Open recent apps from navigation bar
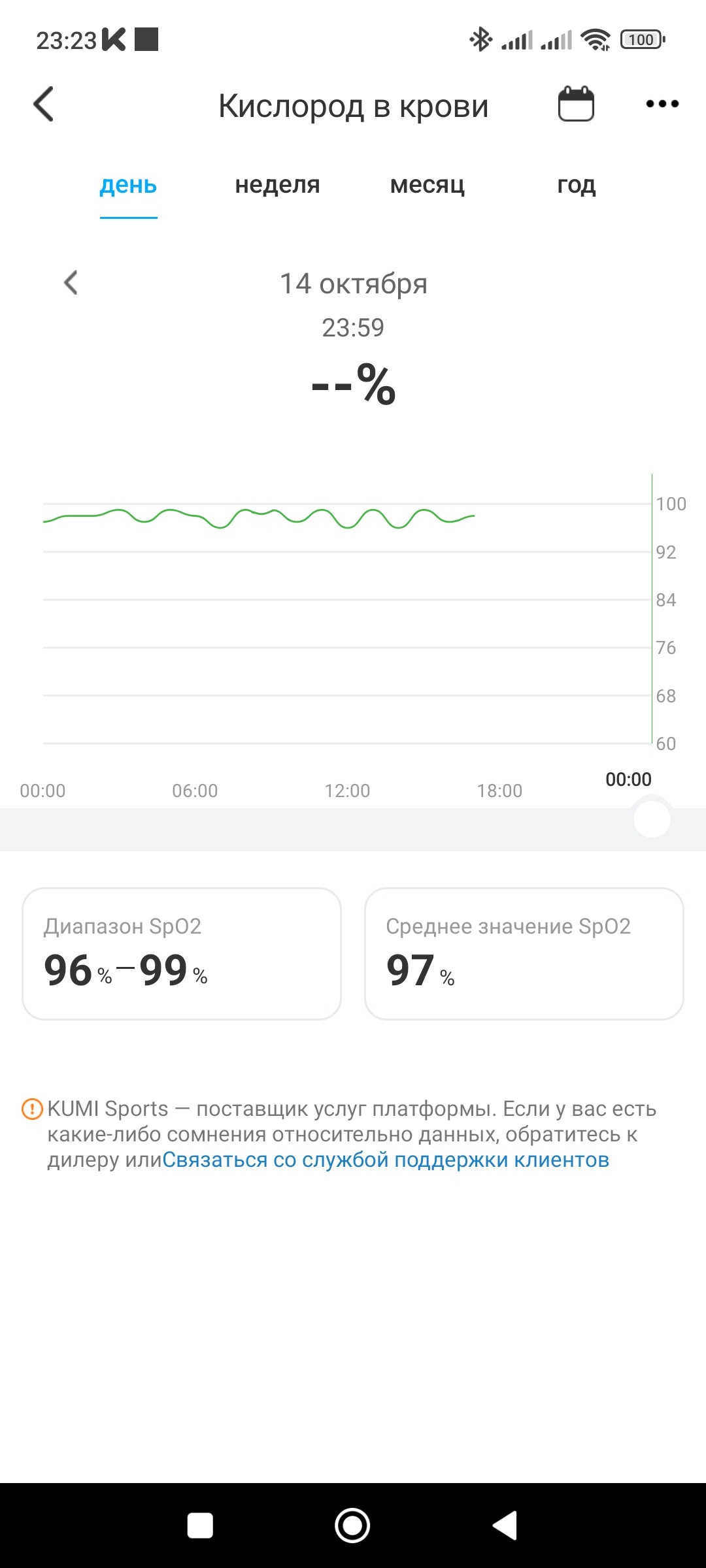706x1568 pixels. click(200, 1526)
